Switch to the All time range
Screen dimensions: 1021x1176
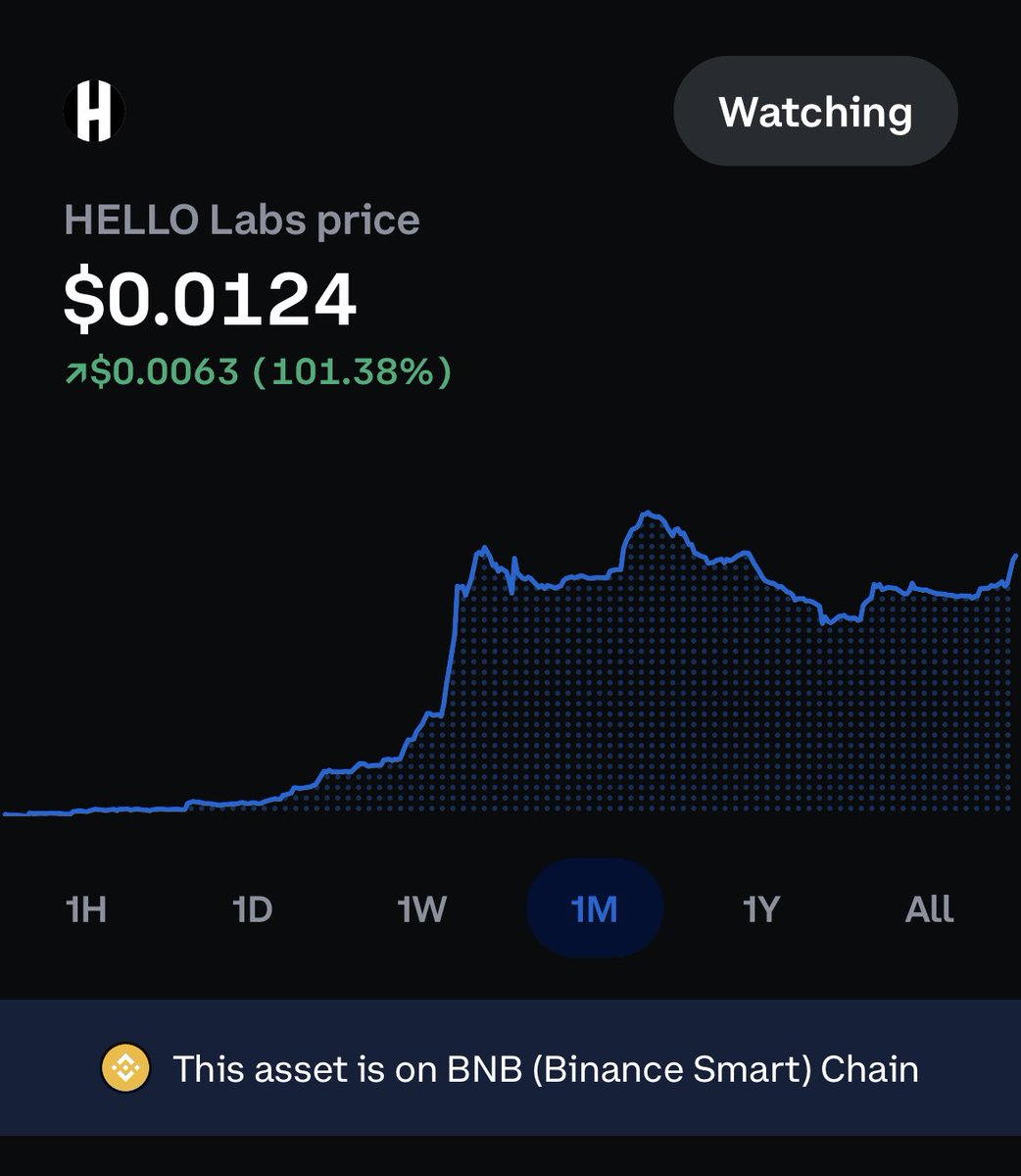(929, 909)
